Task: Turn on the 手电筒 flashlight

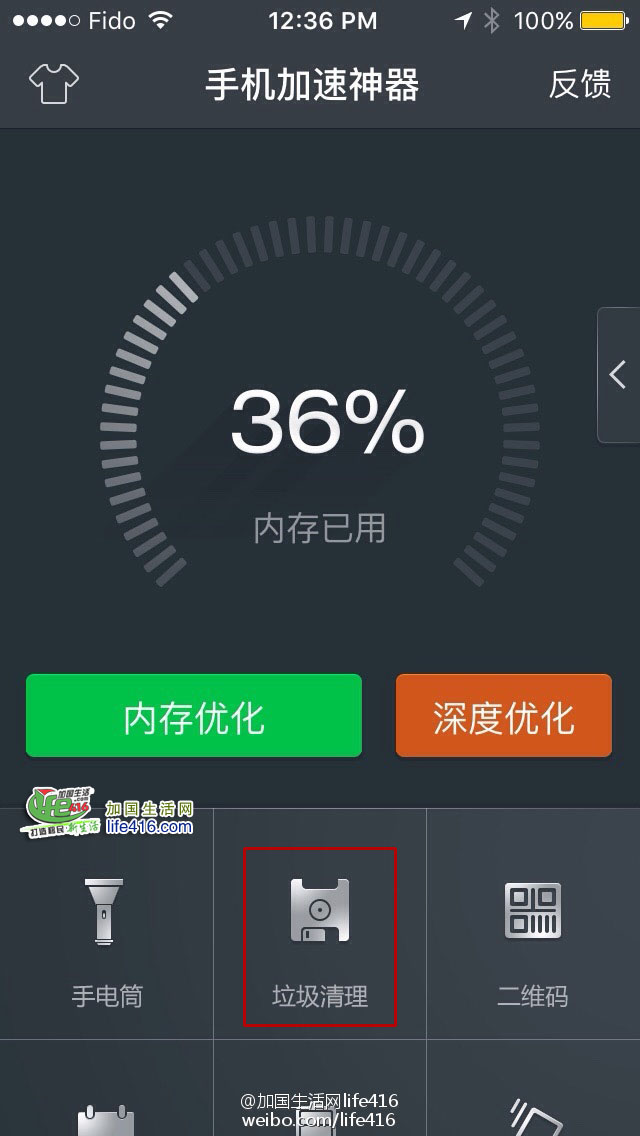Action: (106, 938)
